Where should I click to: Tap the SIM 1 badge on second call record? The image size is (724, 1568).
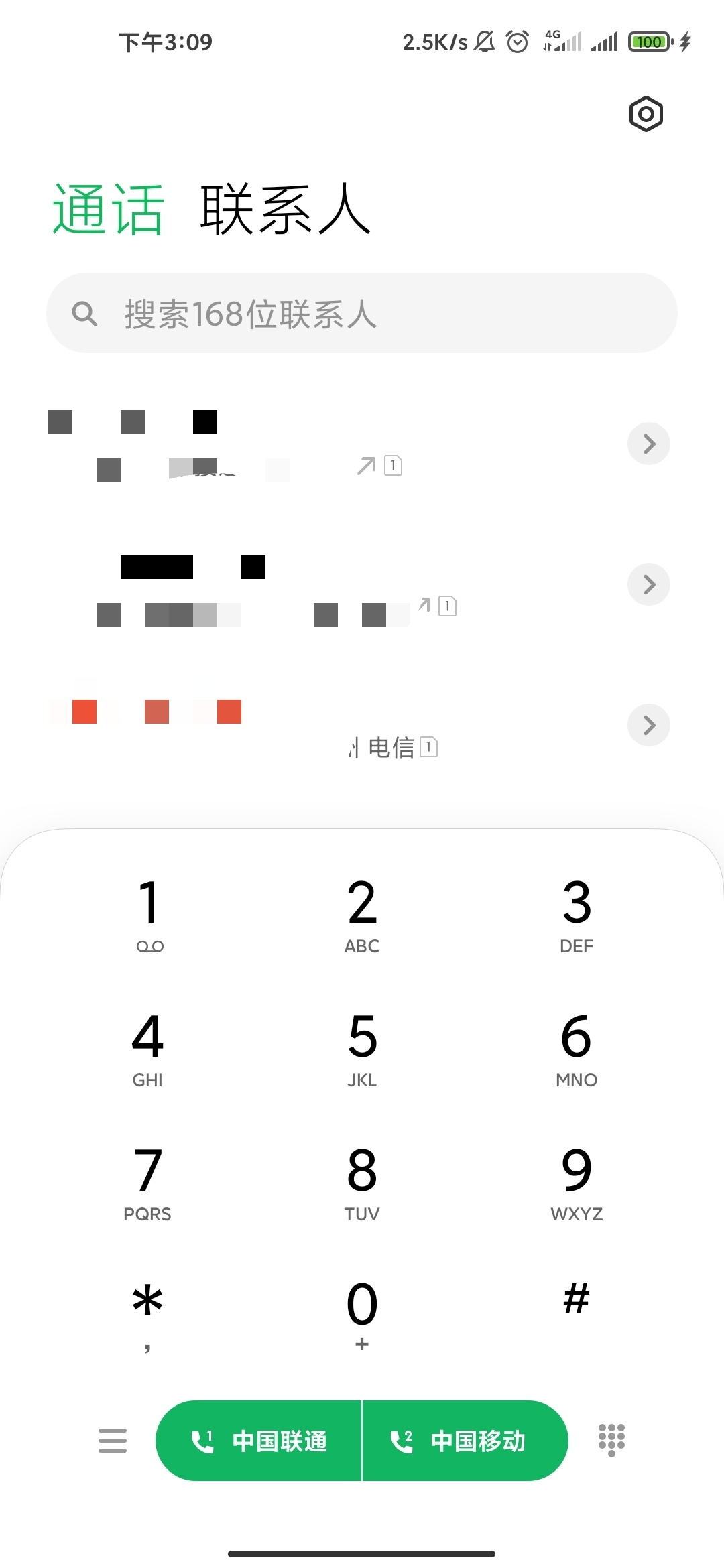click(x=446, y=606)
